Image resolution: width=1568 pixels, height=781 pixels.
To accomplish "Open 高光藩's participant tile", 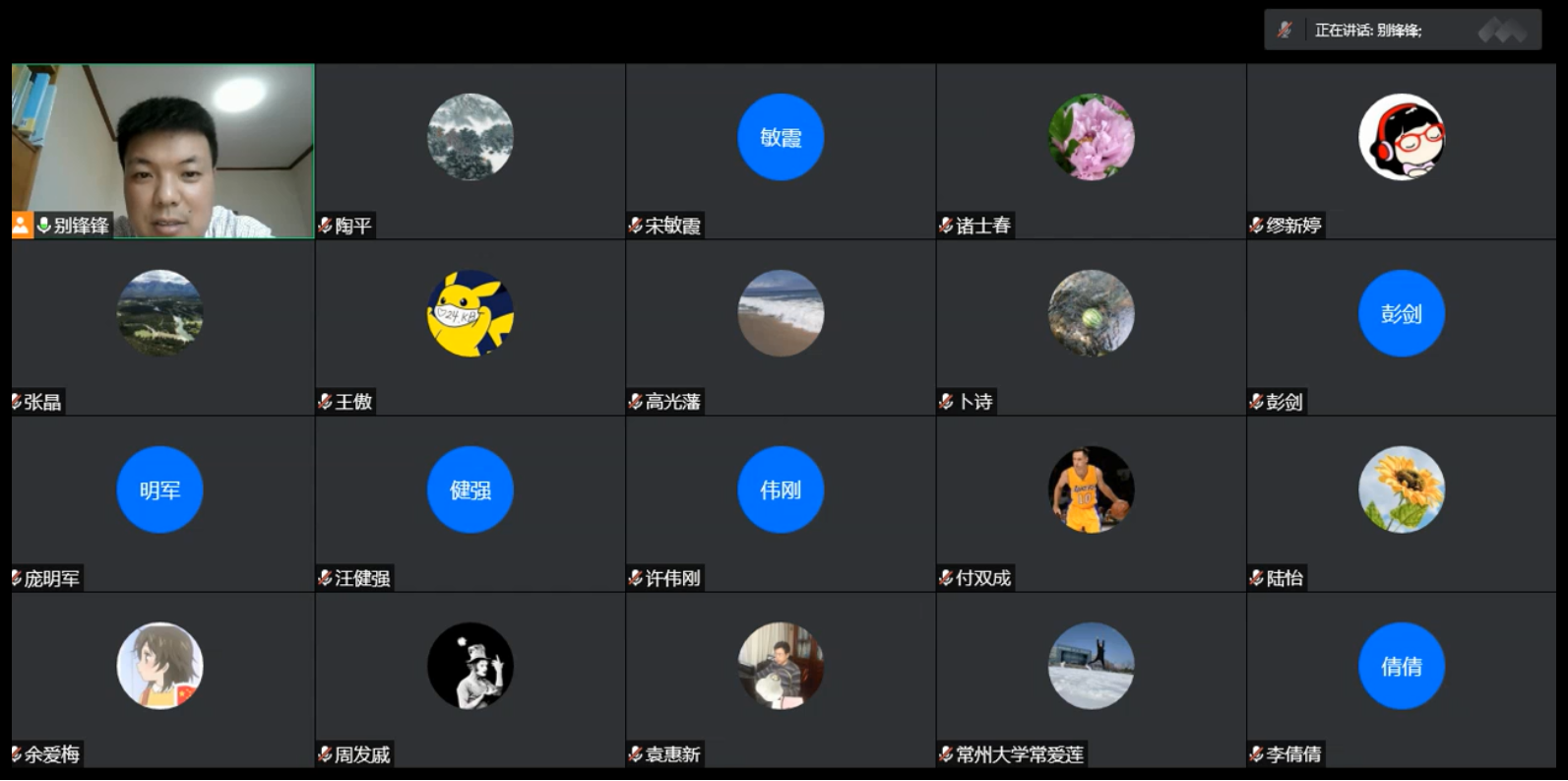I will click(780, 327).
